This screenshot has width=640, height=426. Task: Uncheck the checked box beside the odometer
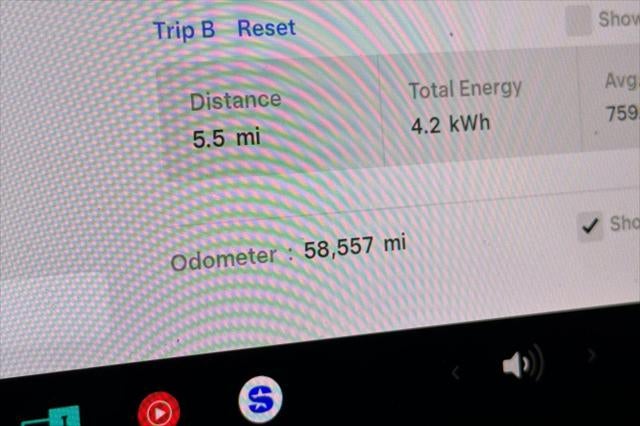[591, 226]
